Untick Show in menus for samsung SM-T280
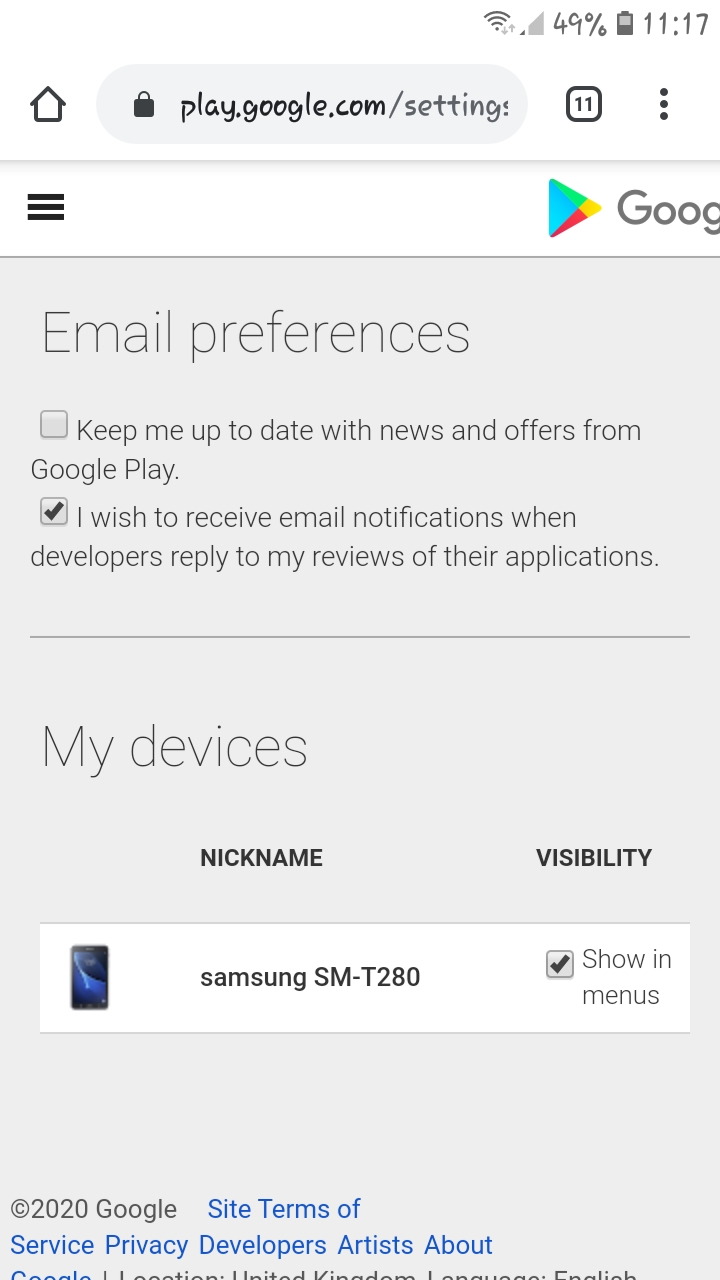Screen dimensions: 720x1280 click(x=560, y=964)
